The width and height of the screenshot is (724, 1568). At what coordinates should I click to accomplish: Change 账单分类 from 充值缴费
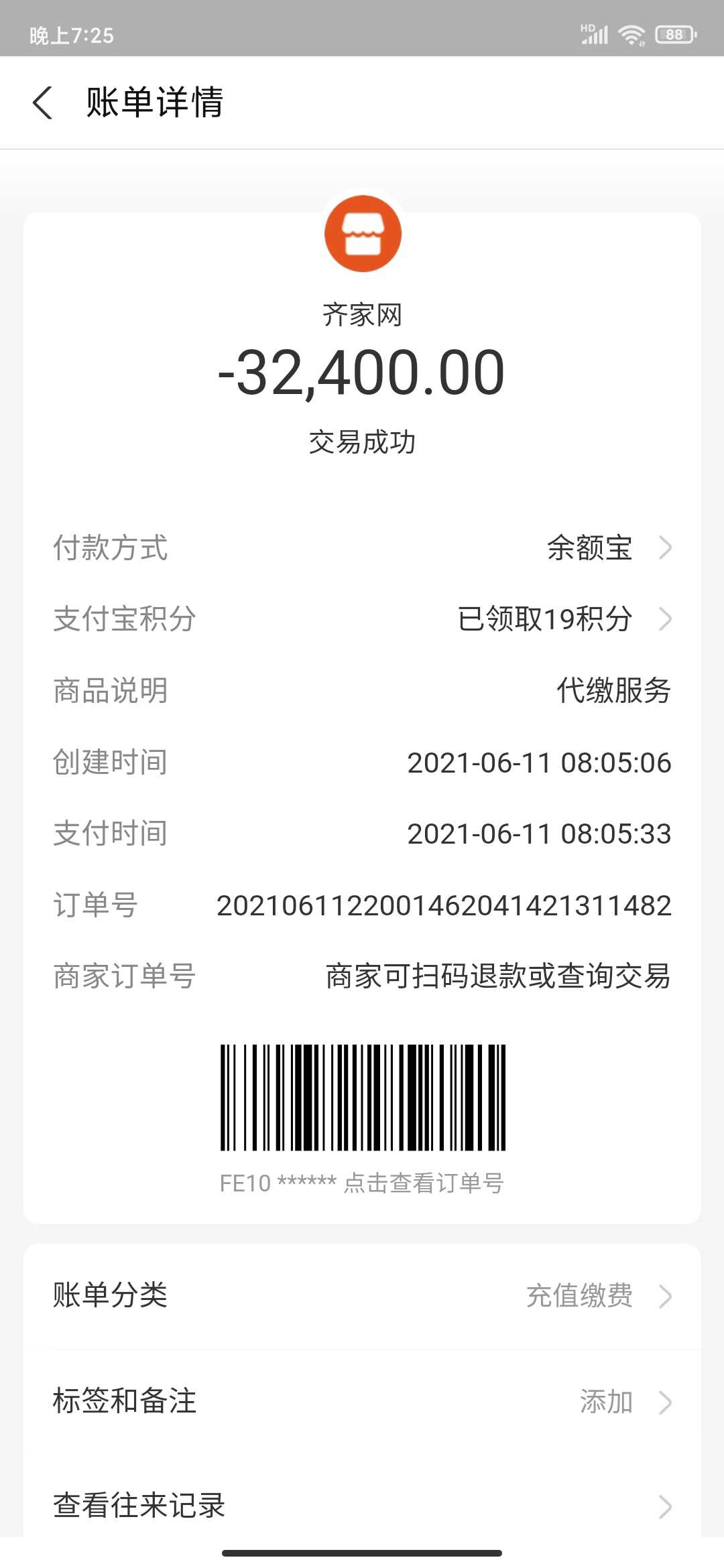362,1296
